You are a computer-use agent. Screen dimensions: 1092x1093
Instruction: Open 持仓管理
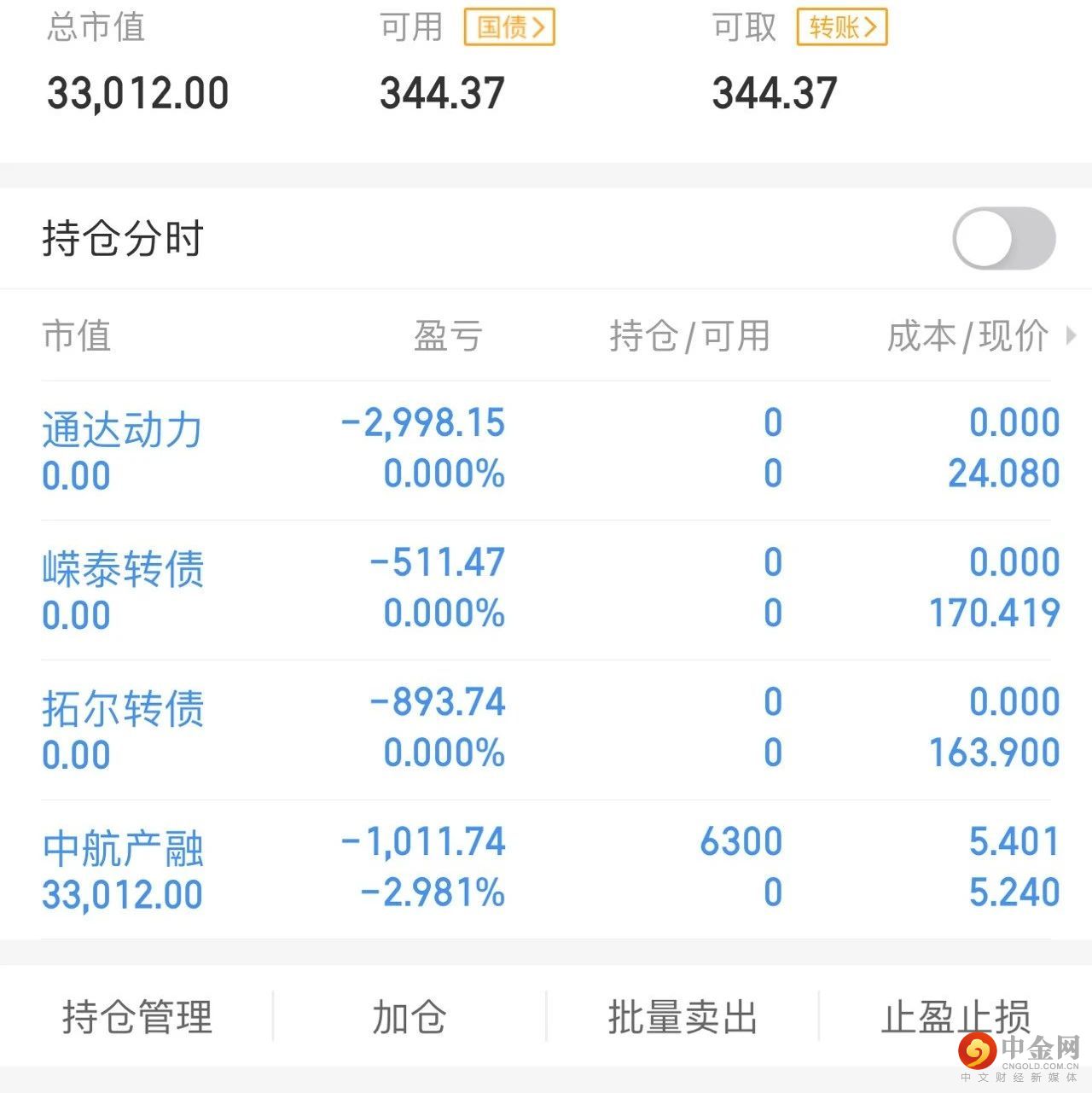[x=136, y=1017]
